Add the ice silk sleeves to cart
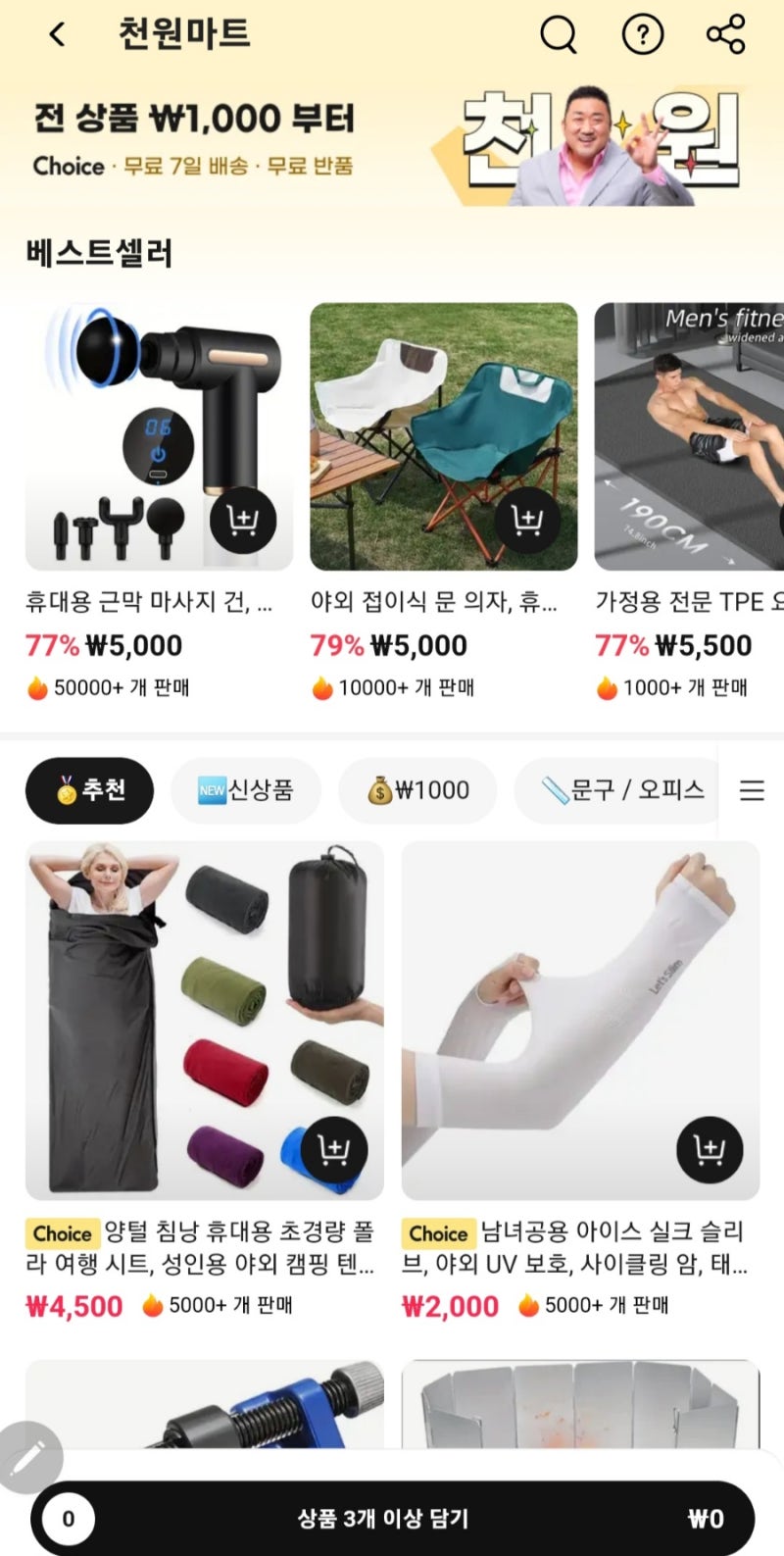Image resolution: width=784 pixels, height=1556 pixels. click(710, 1151)
